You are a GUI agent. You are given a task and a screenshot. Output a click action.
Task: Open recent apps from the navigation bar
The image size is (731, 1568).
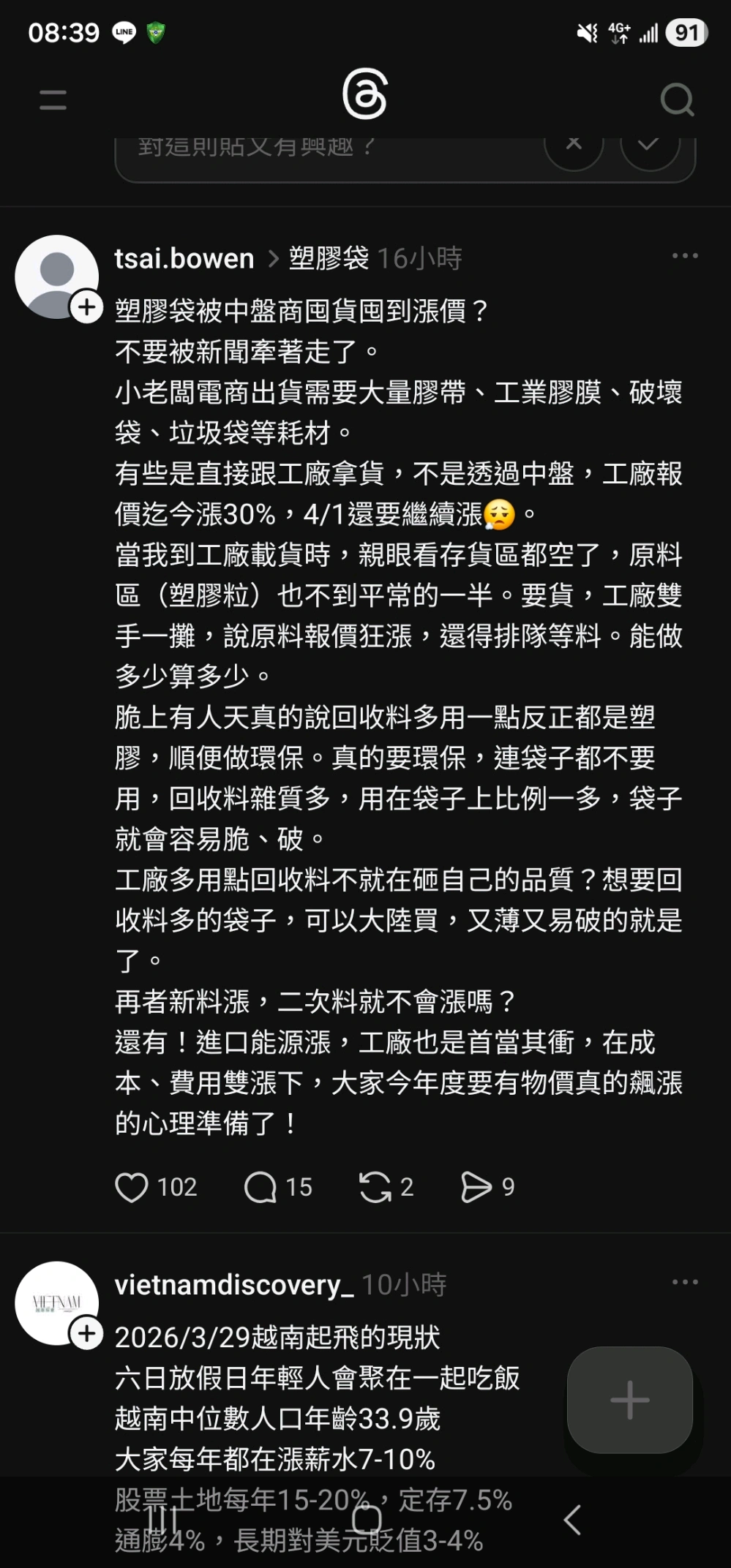tap(162, 1520)
